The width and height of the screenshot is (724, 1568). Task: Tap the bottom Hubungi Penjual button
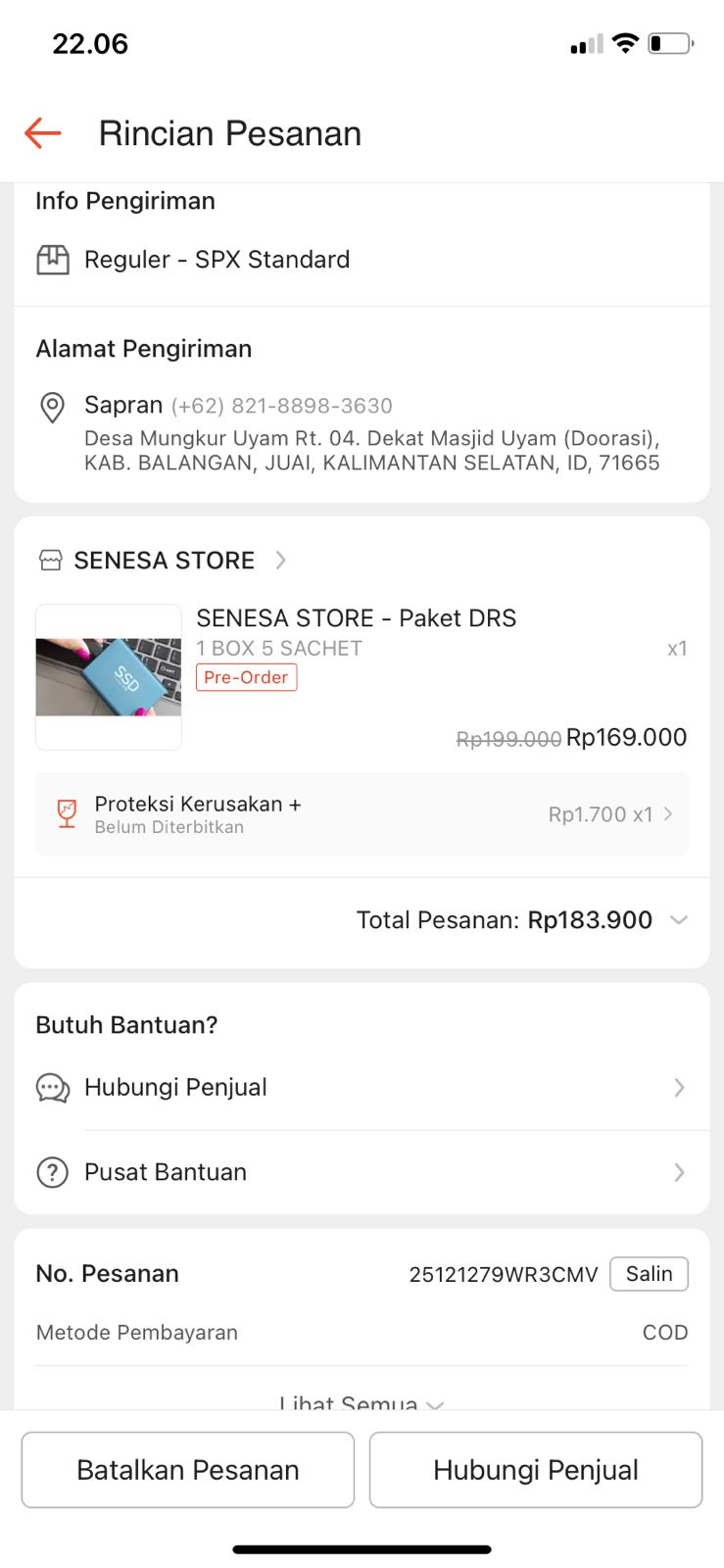536,1470
